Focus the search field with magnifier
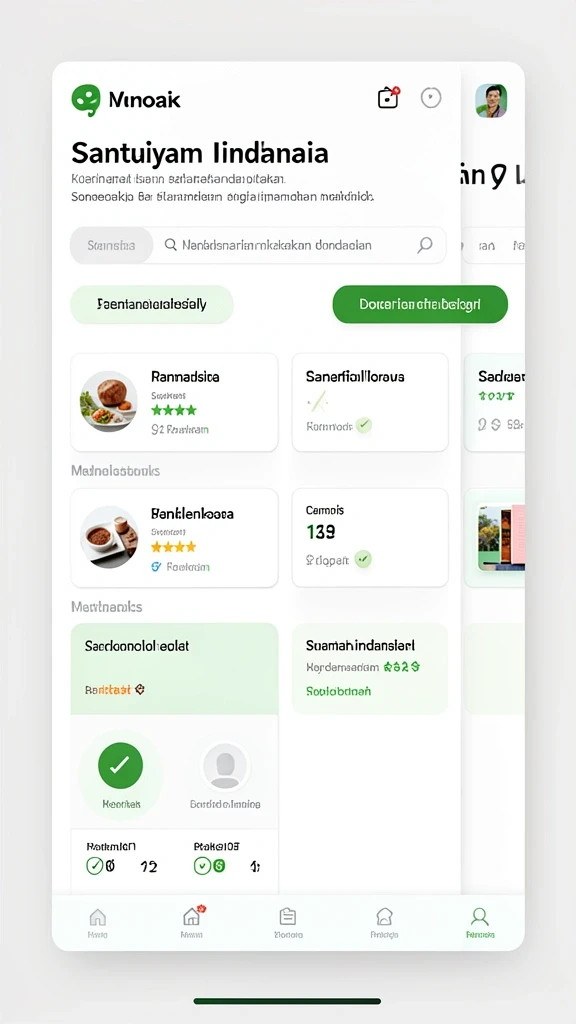Image resolution: width=576 pixels, height=1024 pixels. (299, 246)
